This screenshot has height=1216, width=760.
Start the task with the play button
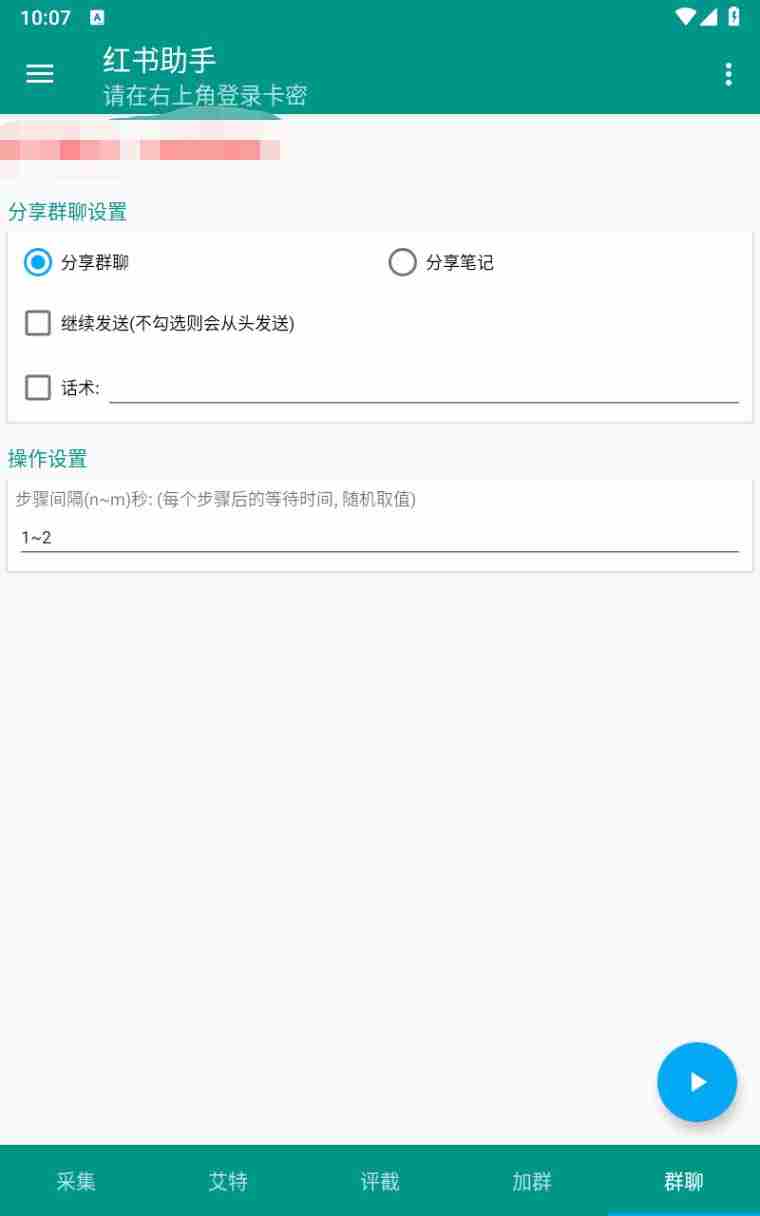click(697, 1082)
